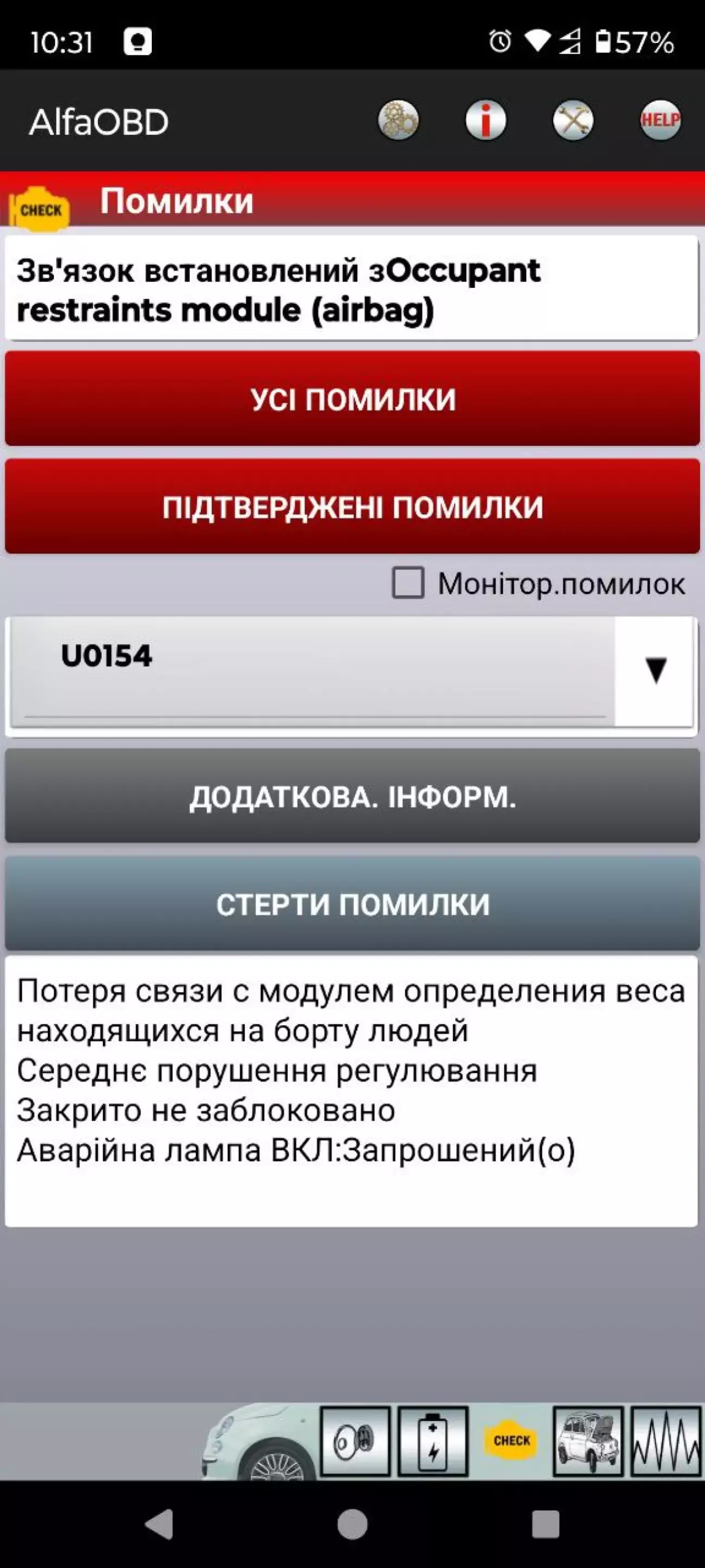Expand the U0154 fault code dropdown
This screenshot has height=1568, width=705.
pos(655,672)
